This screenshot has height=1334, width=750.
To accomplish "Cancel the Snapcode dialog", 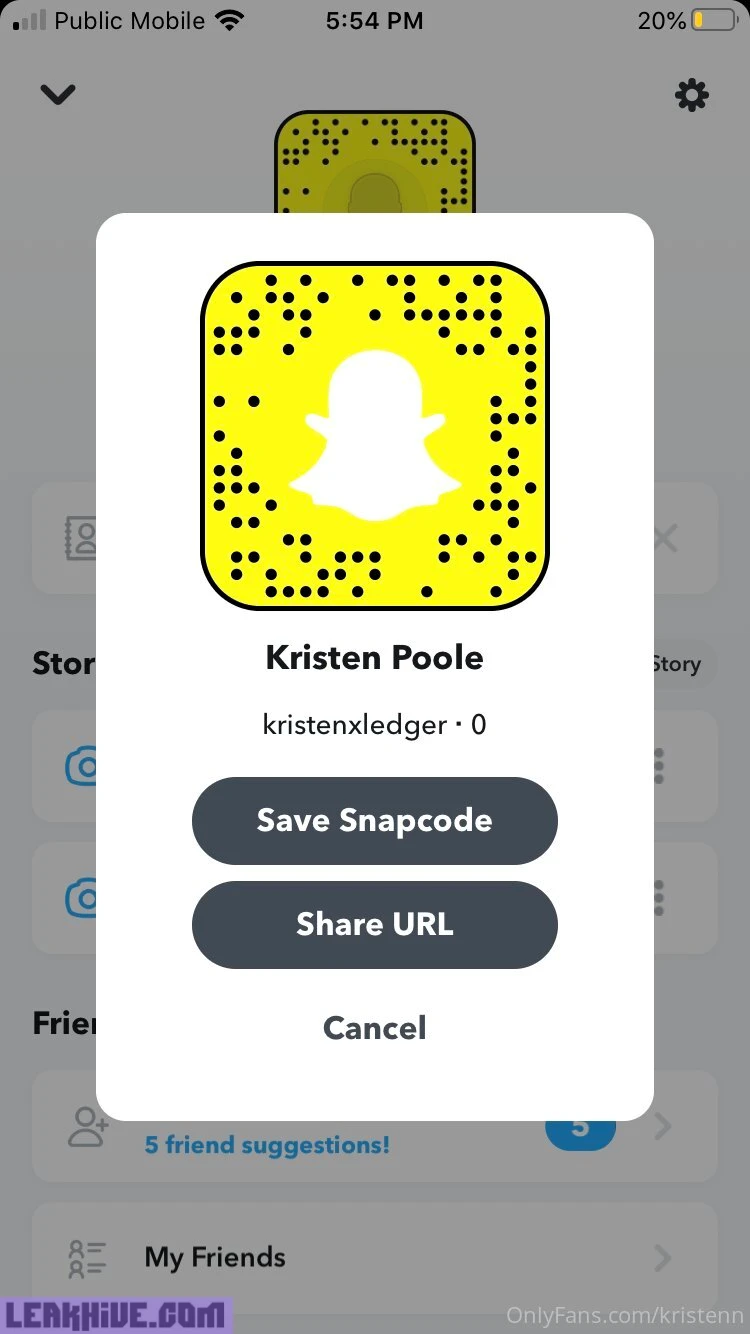I will tap(374, 1028).
